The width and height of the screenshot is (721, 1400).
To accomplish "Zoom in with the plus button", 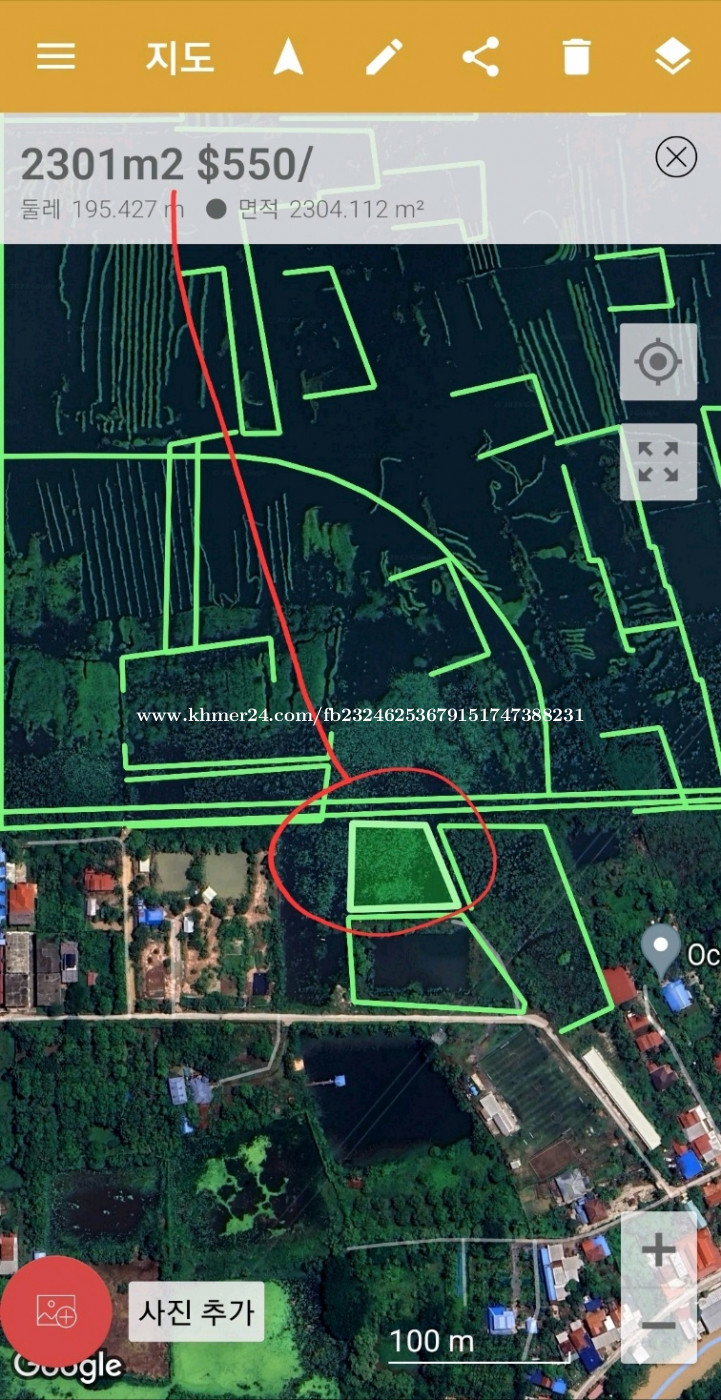I will pyautogui.click(x=659, y=1251).
